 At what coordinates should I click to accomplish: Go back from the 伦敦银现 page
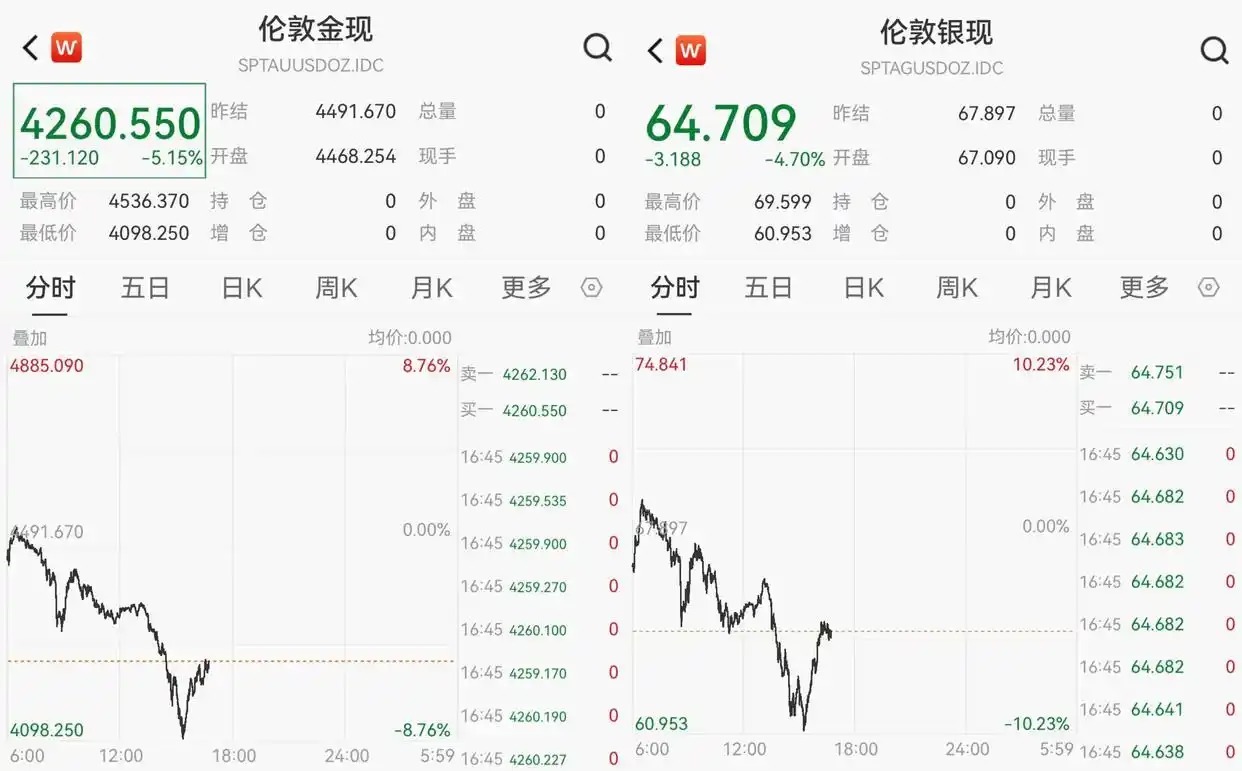click(x=655, y=50)
